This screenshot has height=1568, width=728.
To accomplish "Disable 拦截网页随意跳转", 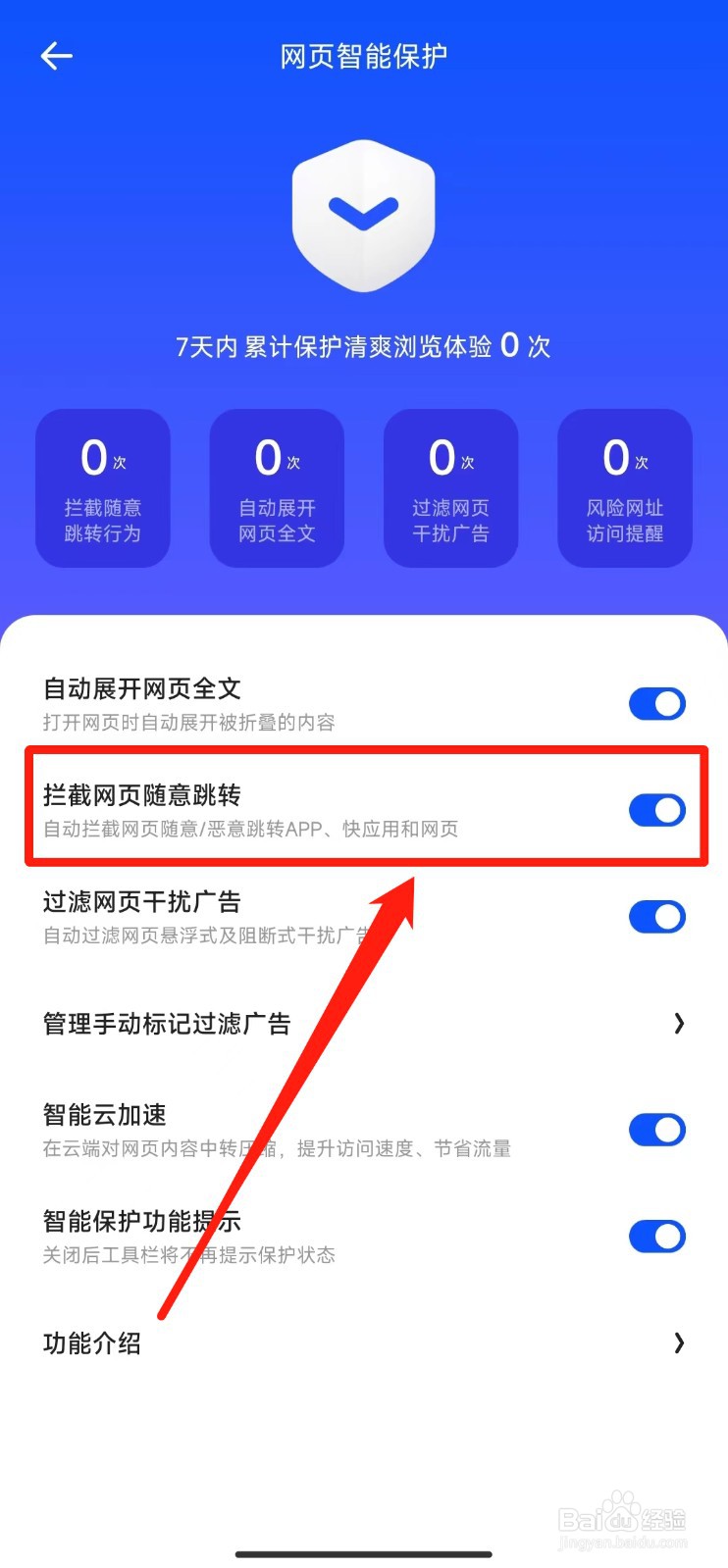I will click(x=656, y=810).
